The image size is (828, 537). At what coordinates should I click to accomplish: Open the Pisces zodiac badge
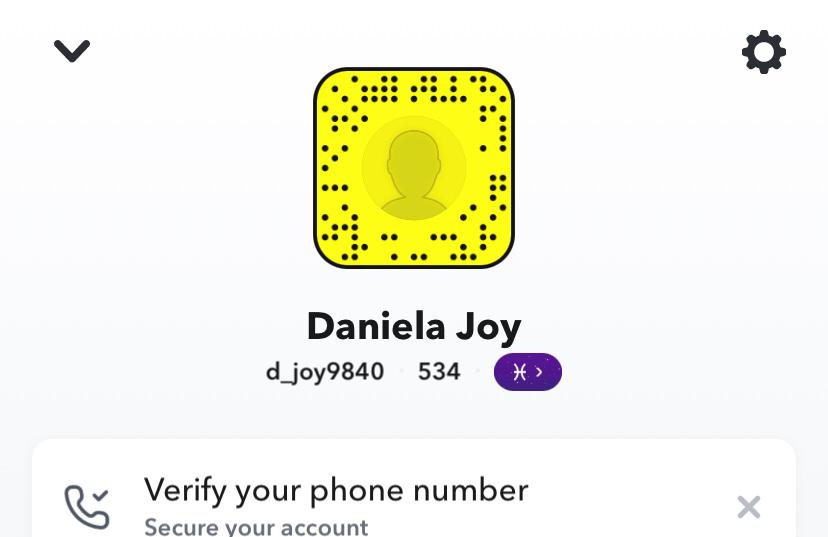tap(527, 372)
